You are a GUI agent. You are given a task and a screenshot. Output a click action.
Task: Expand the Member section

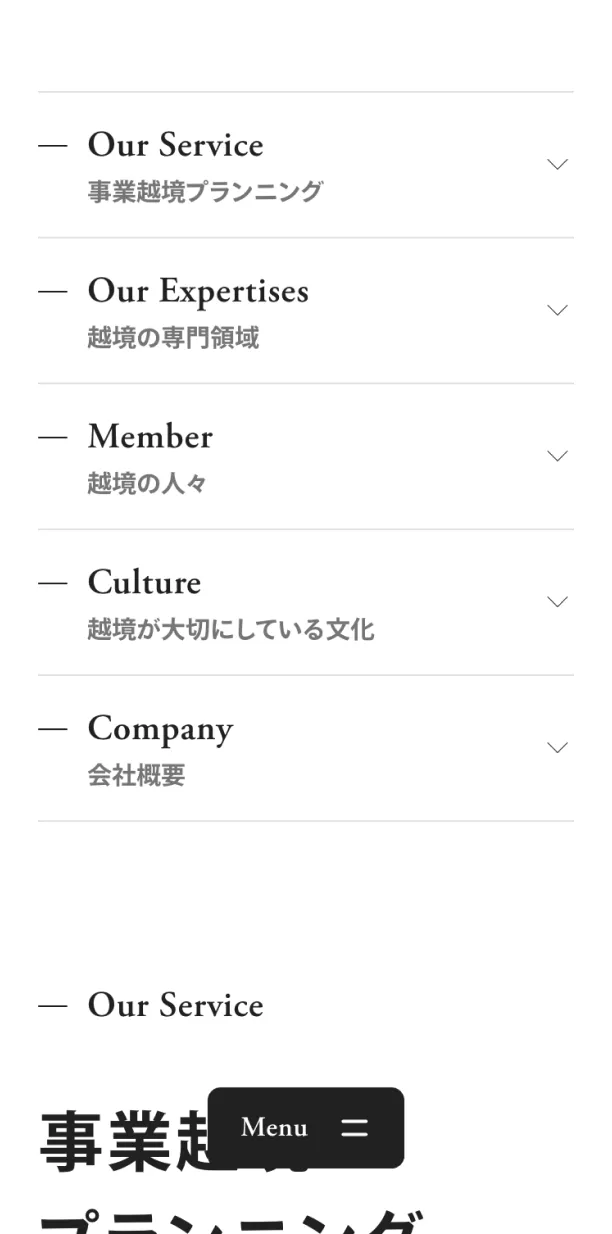coord(558,457)
